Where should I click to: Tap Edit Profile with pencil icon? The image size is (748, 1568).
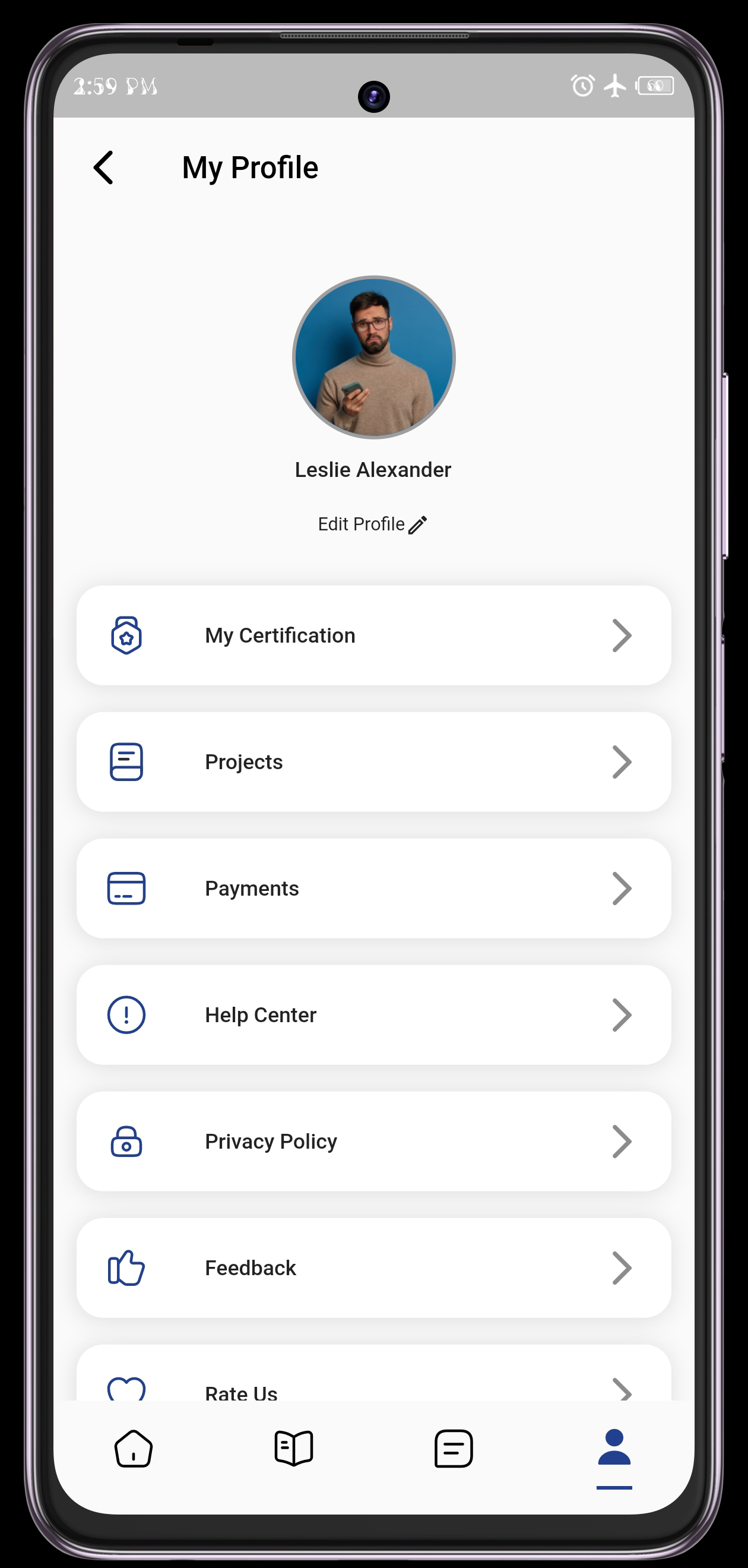(372, 524)
